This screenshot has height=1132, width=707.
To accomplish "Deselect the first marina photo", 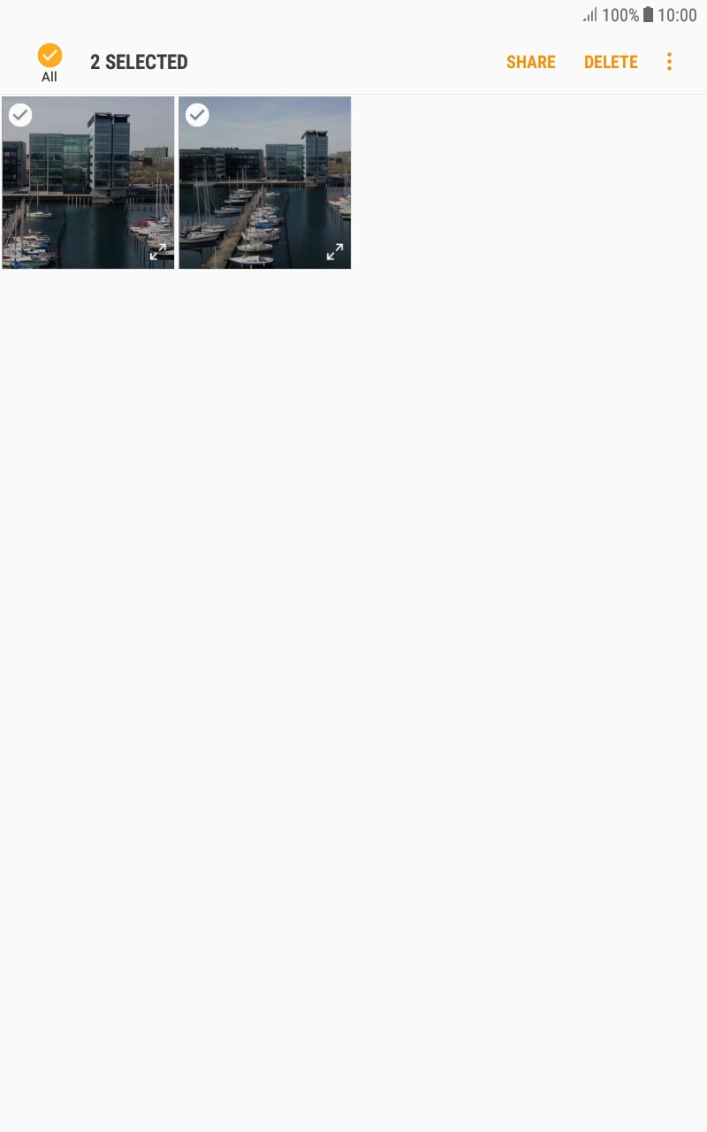I will click(20, 115).
